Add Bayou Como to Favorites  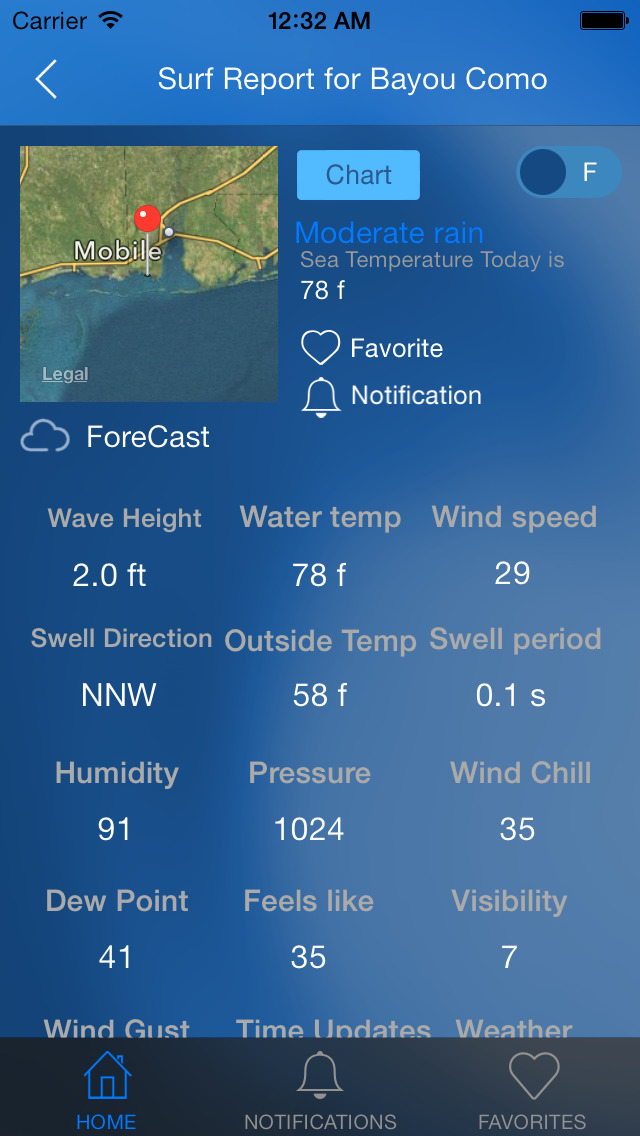372,348
